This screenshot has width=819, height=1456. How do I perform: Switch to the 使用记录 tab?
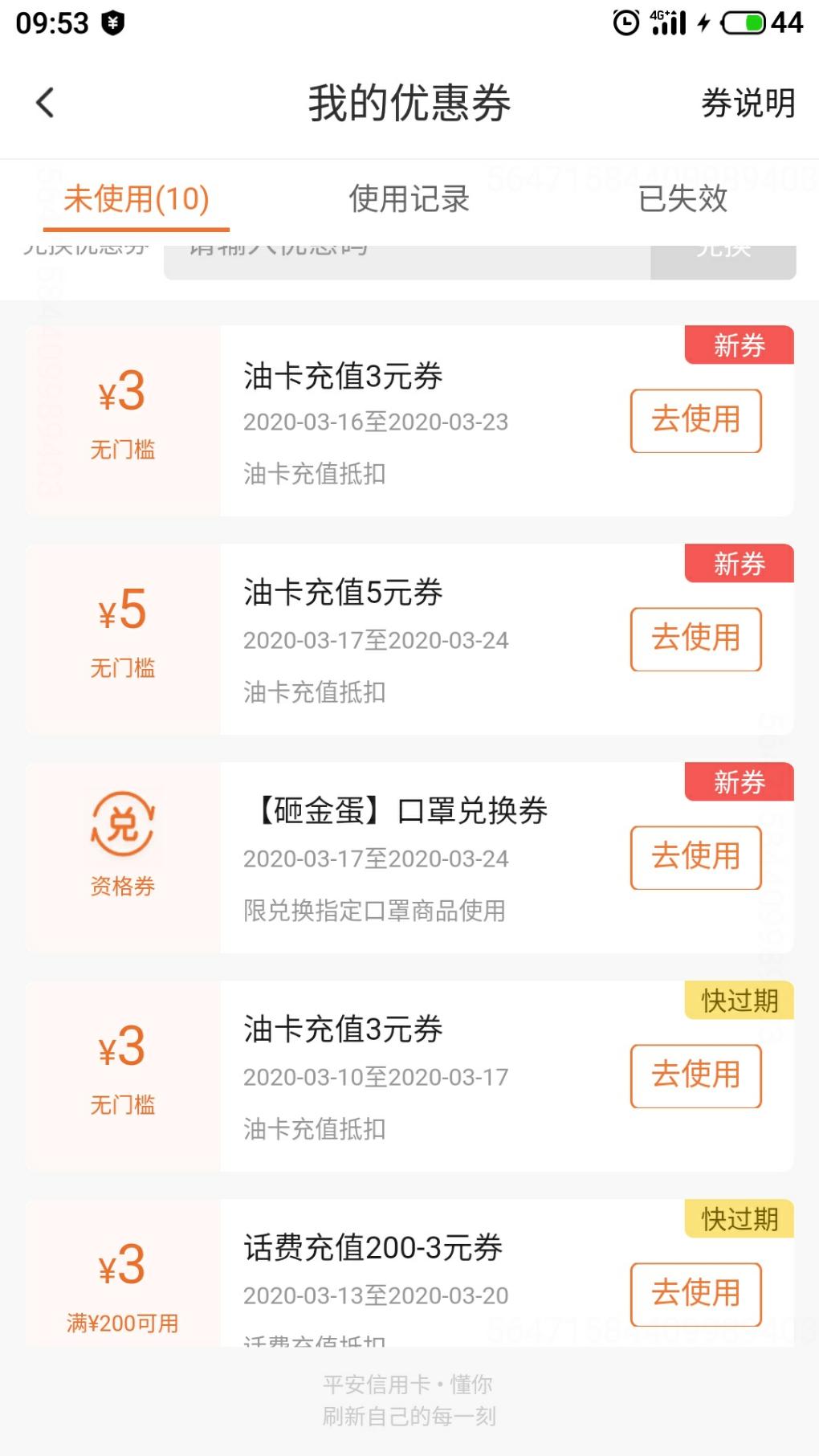coord(409,198)
